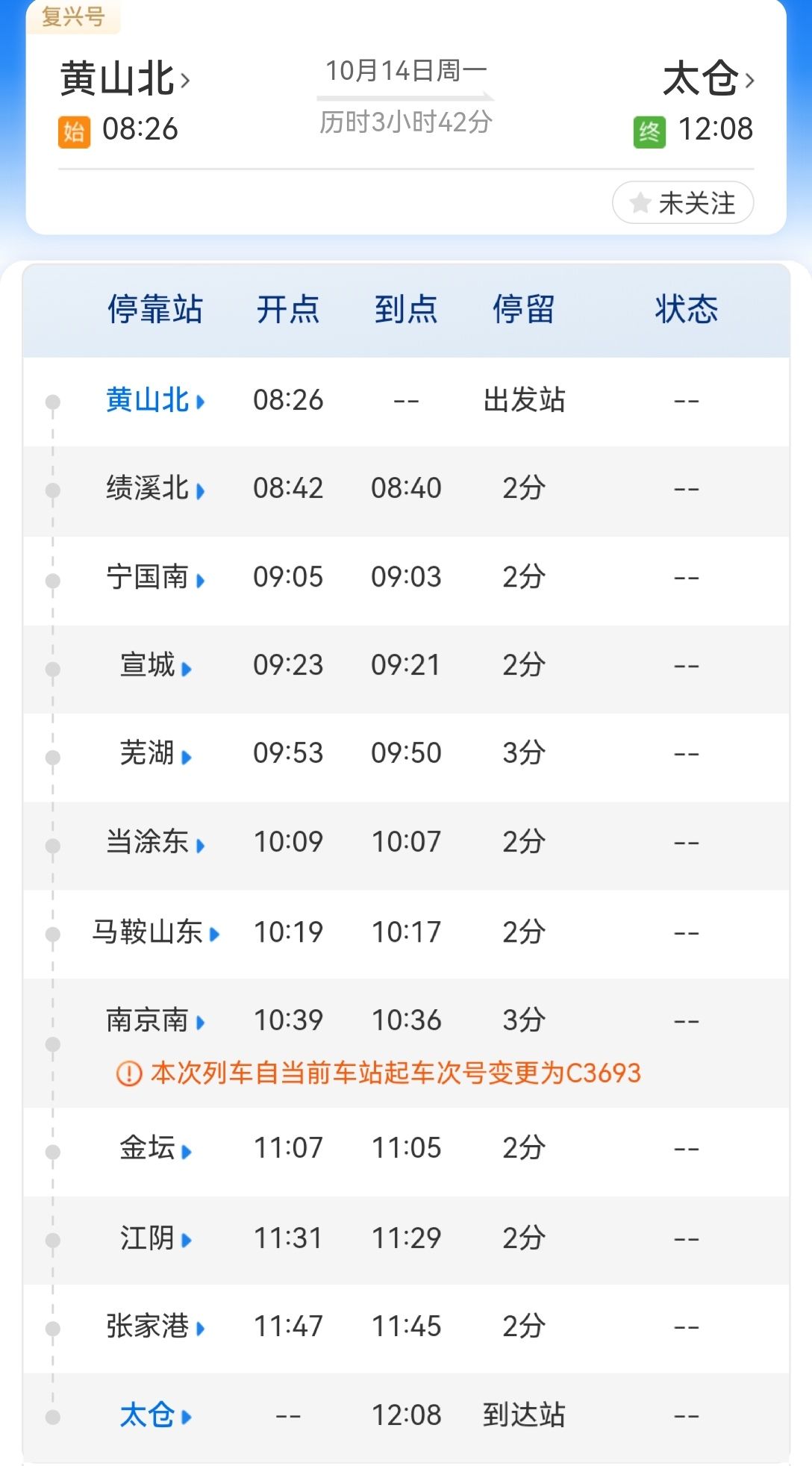Image resolution: width=812 pixels, height=1466 pixels.
Task: Open arrival station 太仓 in the header
Action: (x=708, y=78)
